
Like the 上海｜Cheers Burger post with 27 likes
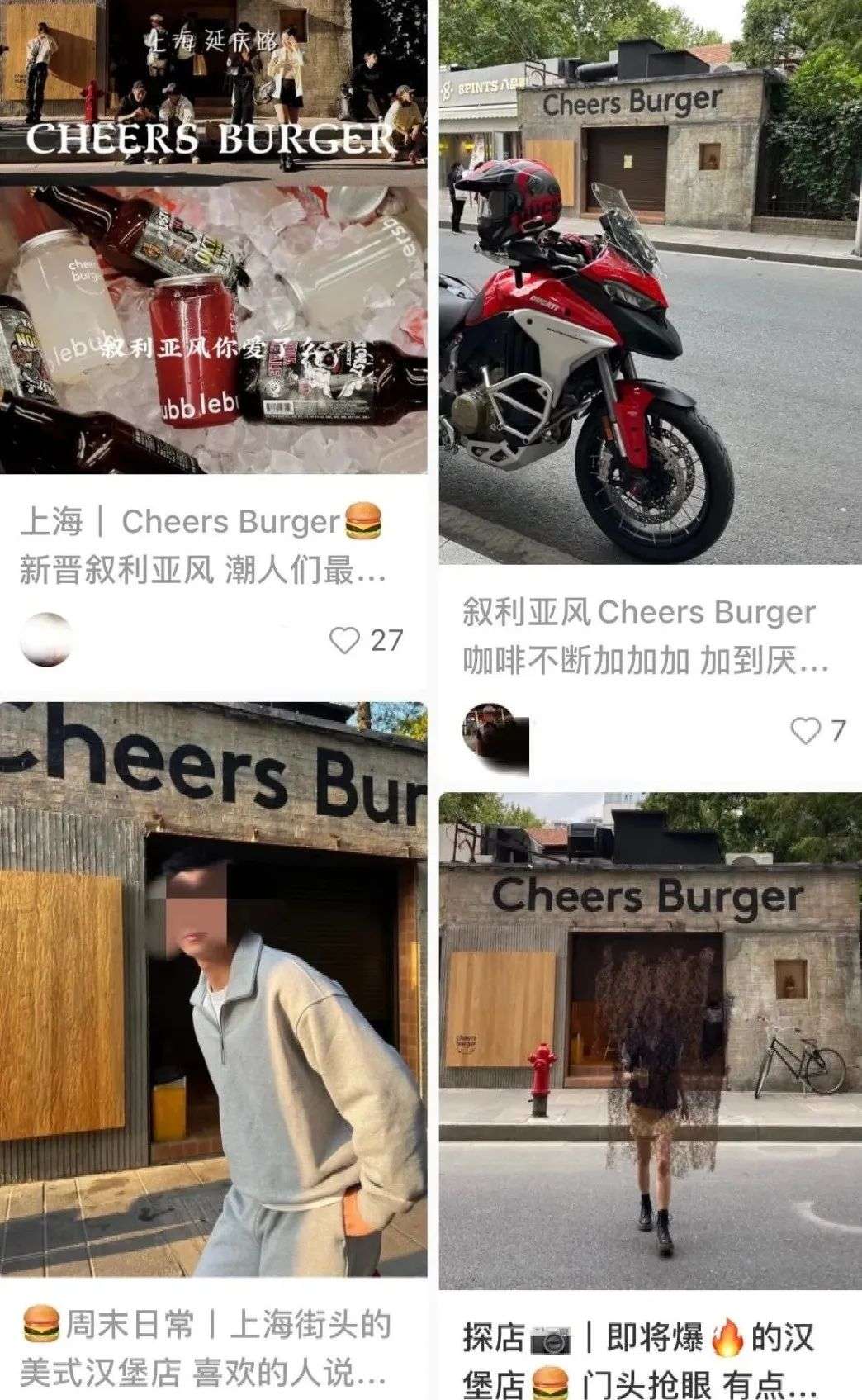[x=345, y=641]
